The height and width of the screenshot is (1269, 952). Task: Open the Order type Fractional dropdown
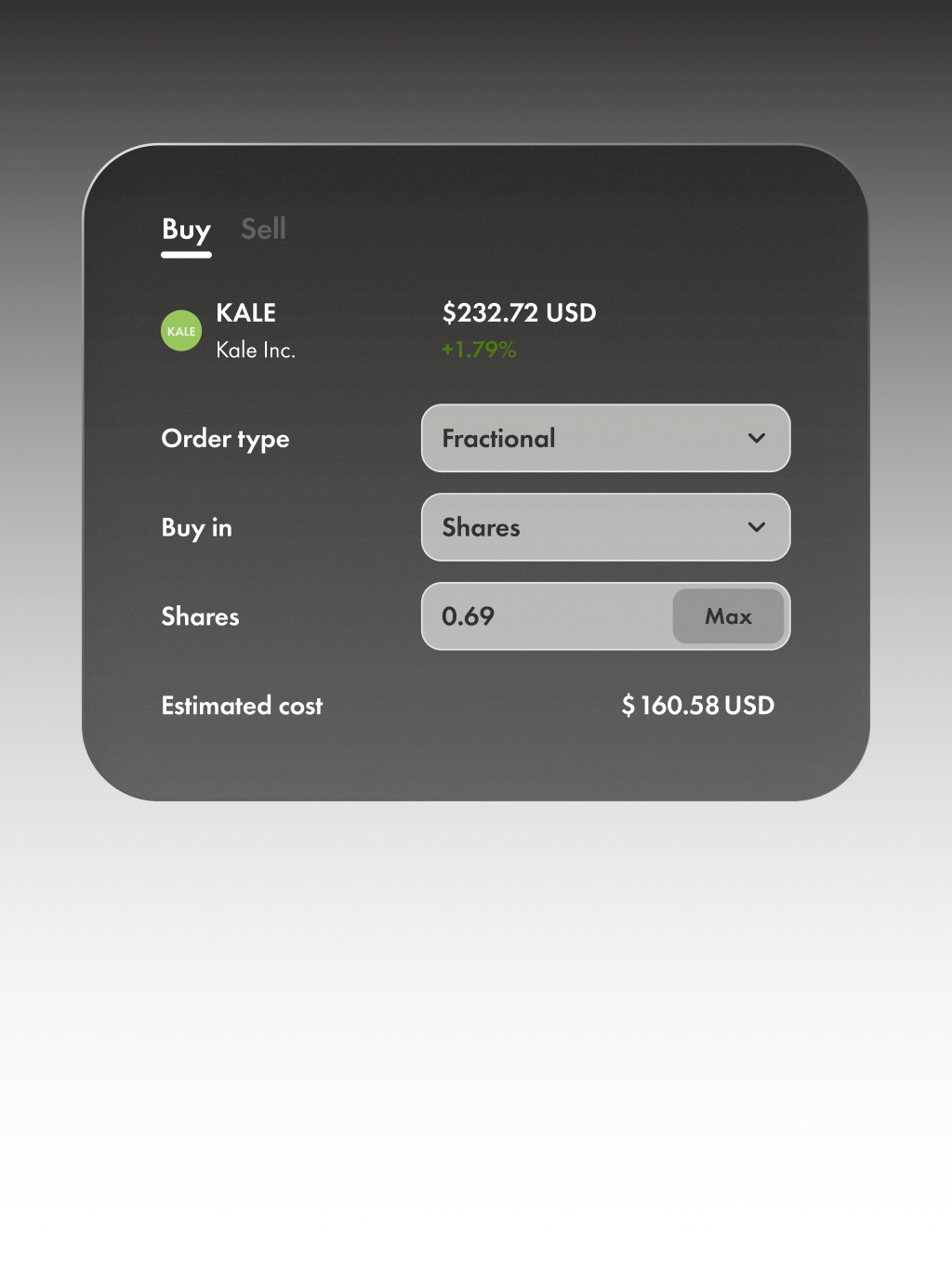pos(605,438)
